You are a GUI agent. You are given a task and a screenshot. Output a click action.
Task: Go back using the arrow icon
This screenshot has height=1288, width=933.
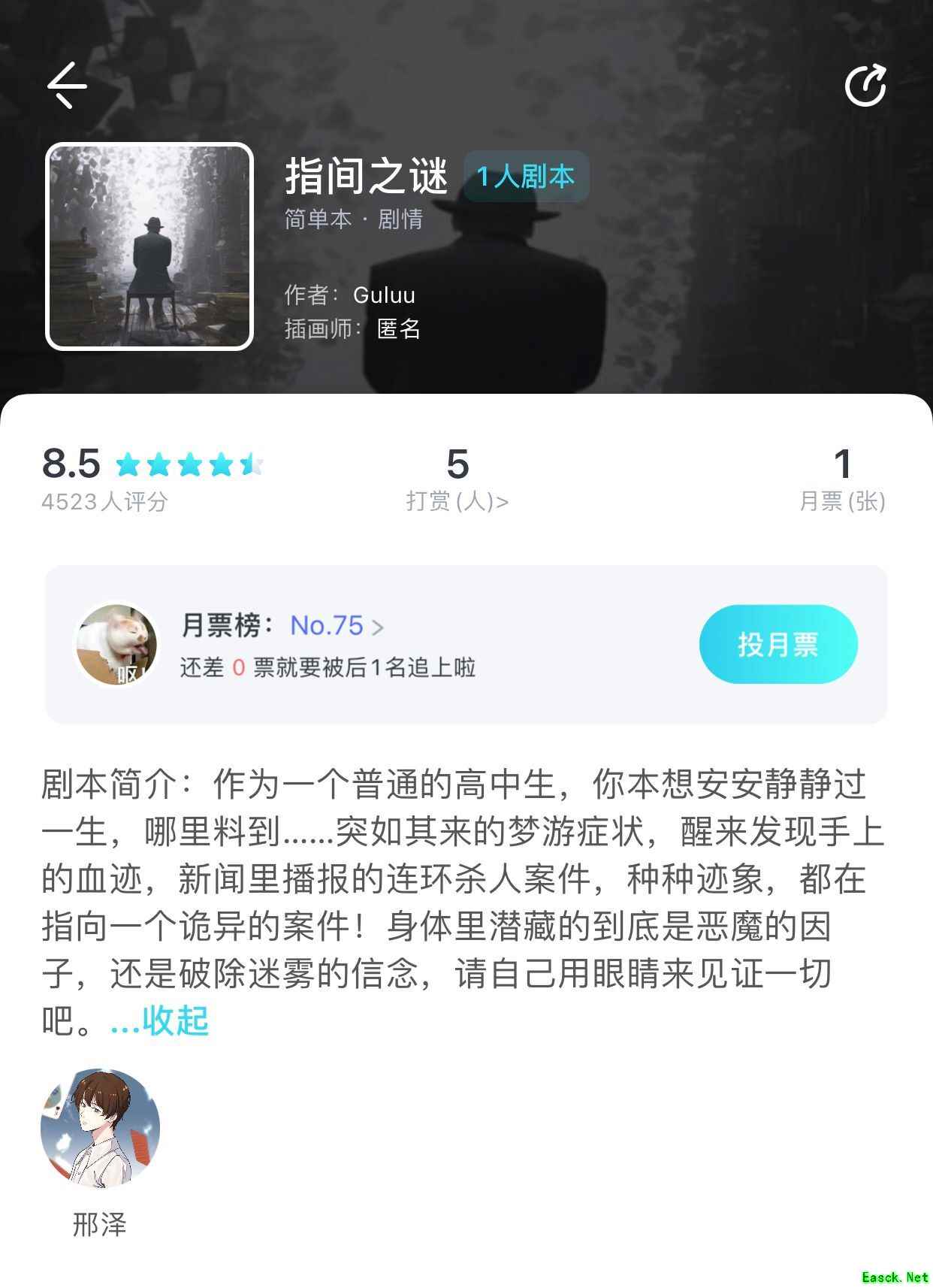point(68,85)
